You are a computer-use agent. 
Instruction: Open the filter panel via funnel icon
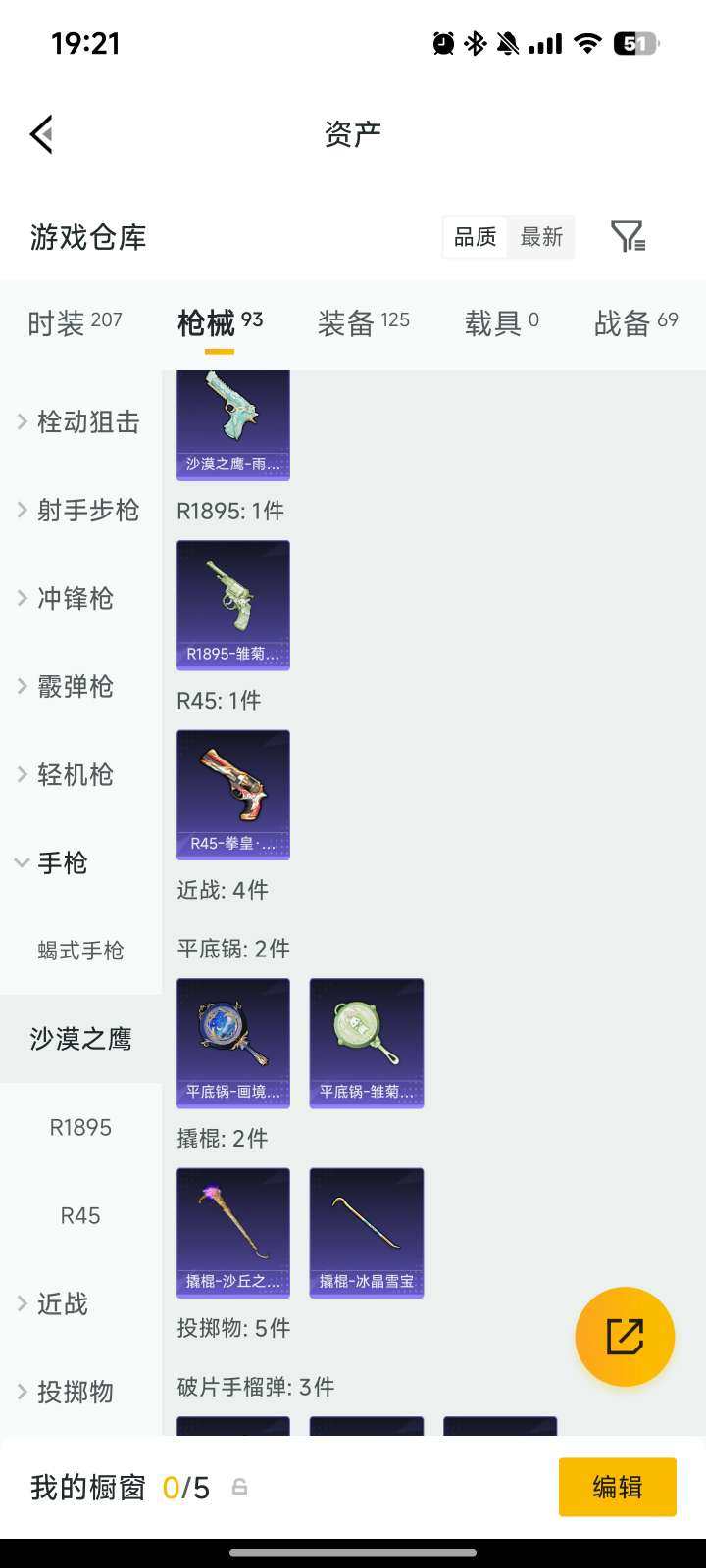tap(630, 236)
